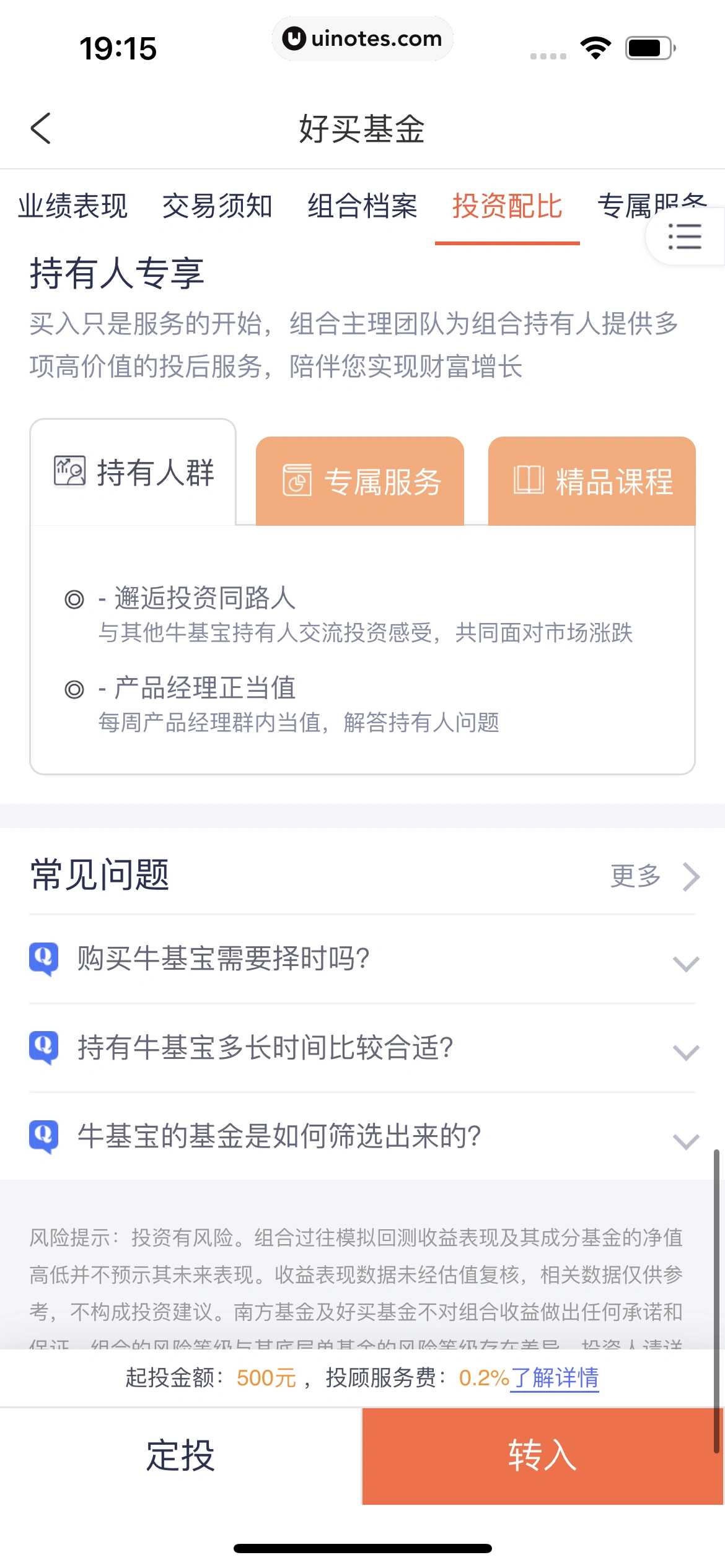Screen dimensions: 725x1568
Task: Show the 精品课程 holder benefits
Action: 592,481
